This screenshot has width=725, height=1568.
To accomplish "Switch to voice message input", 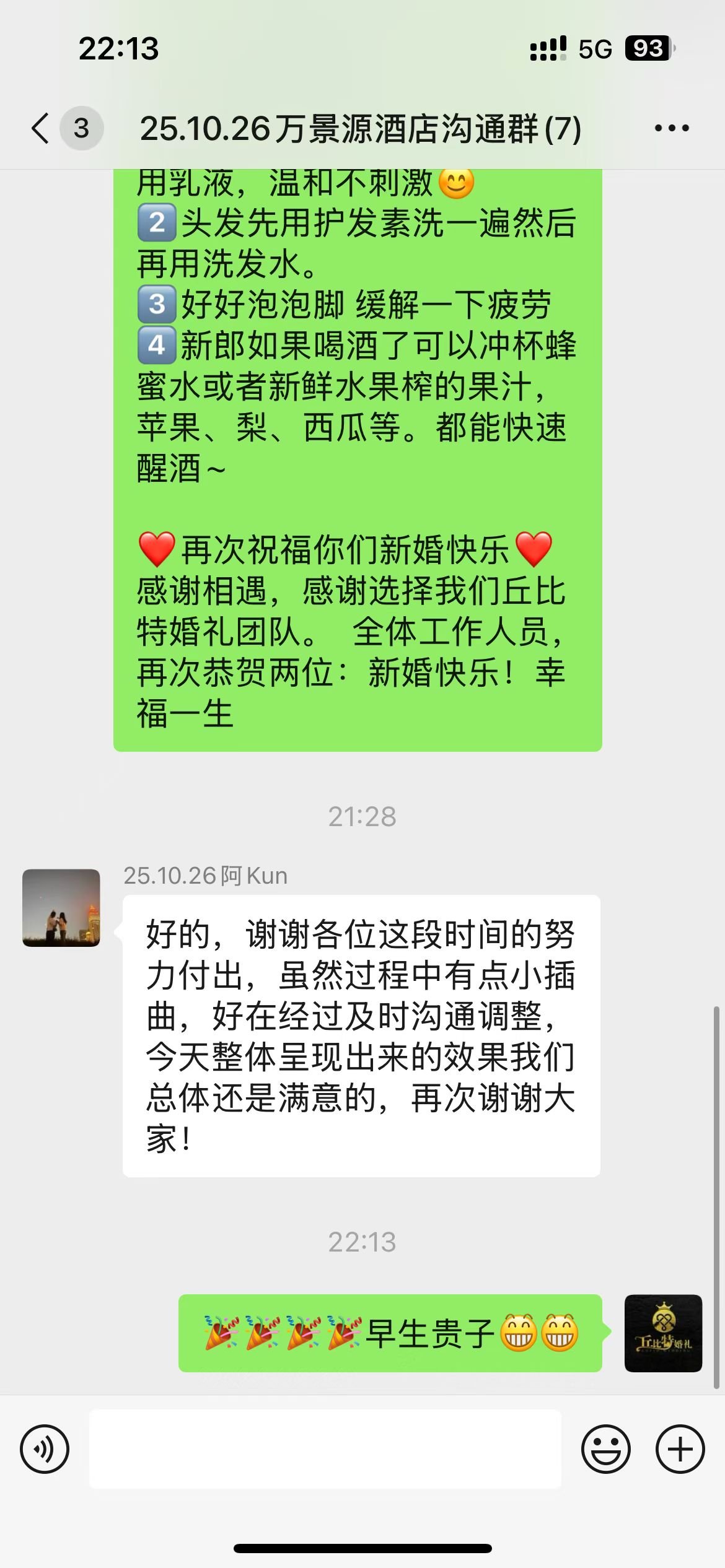I will pyautogui.click(x=45, y=1450).
